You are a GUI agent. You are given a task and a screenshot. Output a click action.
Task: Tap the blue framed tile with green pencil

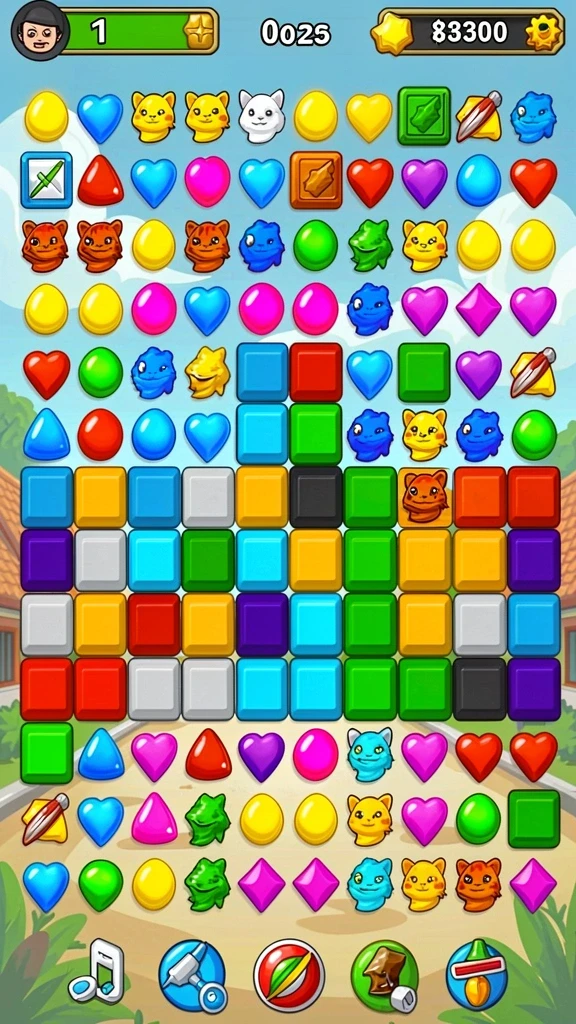[46, 180]
